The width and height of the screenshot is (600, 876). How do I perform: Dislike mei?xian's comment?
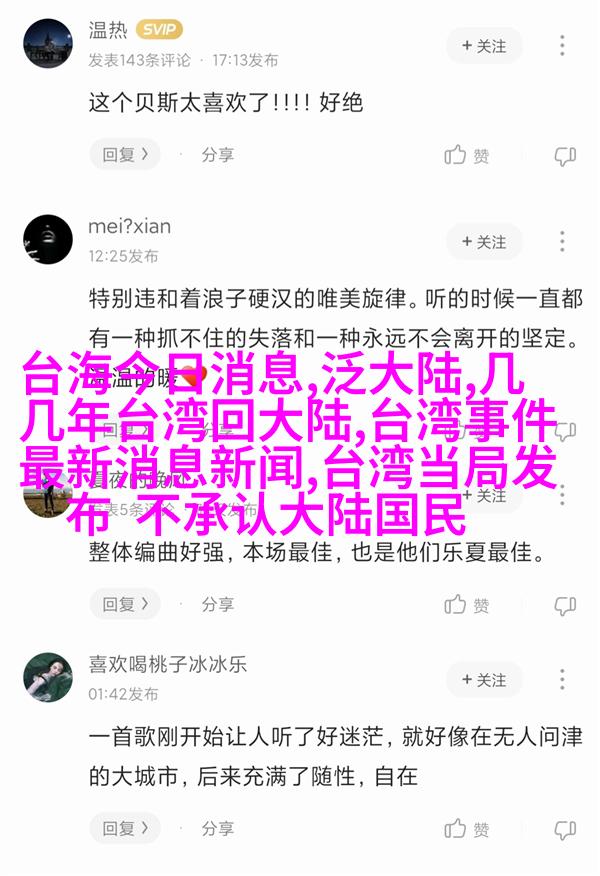click(565, 605)
